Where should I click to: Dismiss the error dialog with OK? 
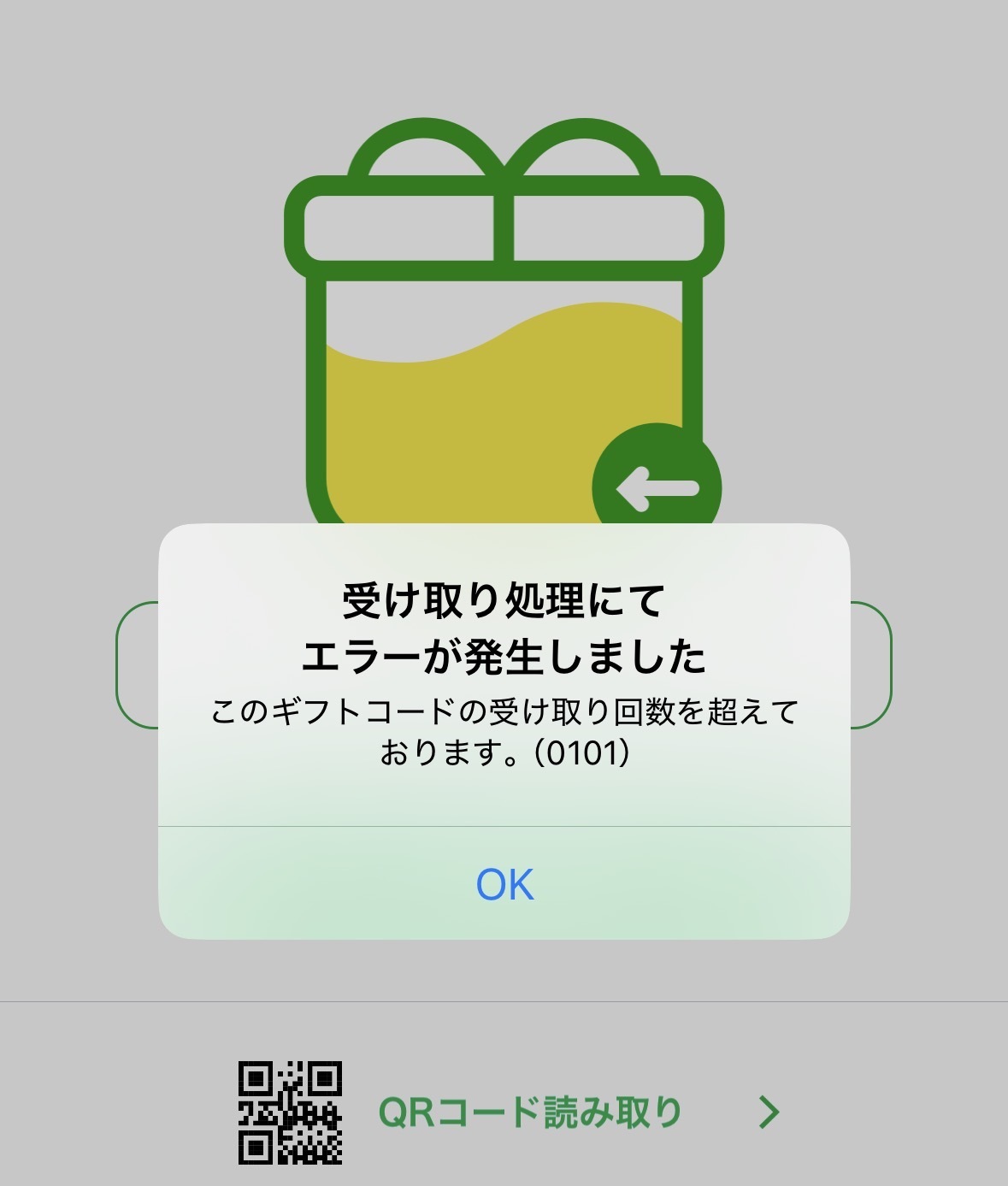[x=504, y=883]
